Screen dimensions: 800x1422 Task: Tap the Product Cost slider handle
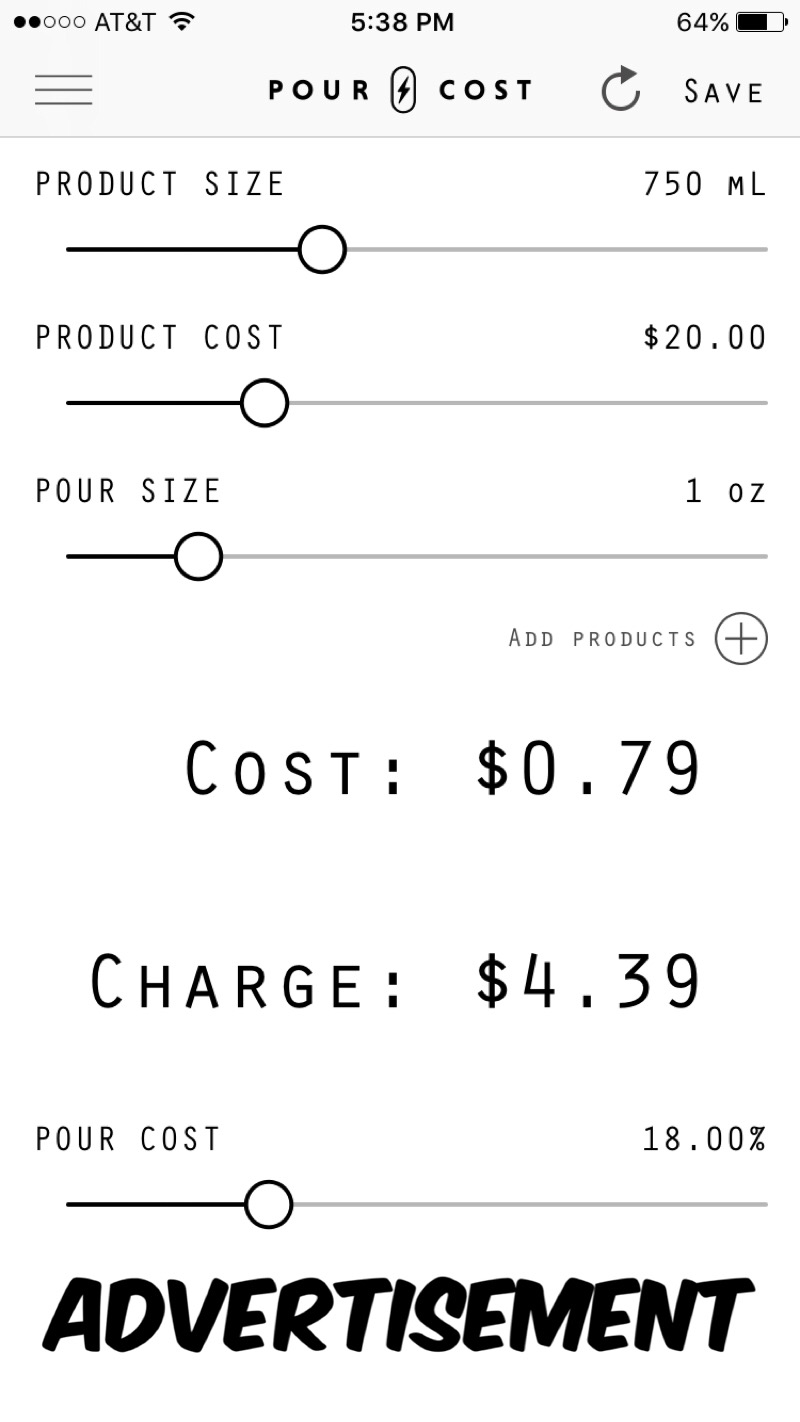(264, 403)
